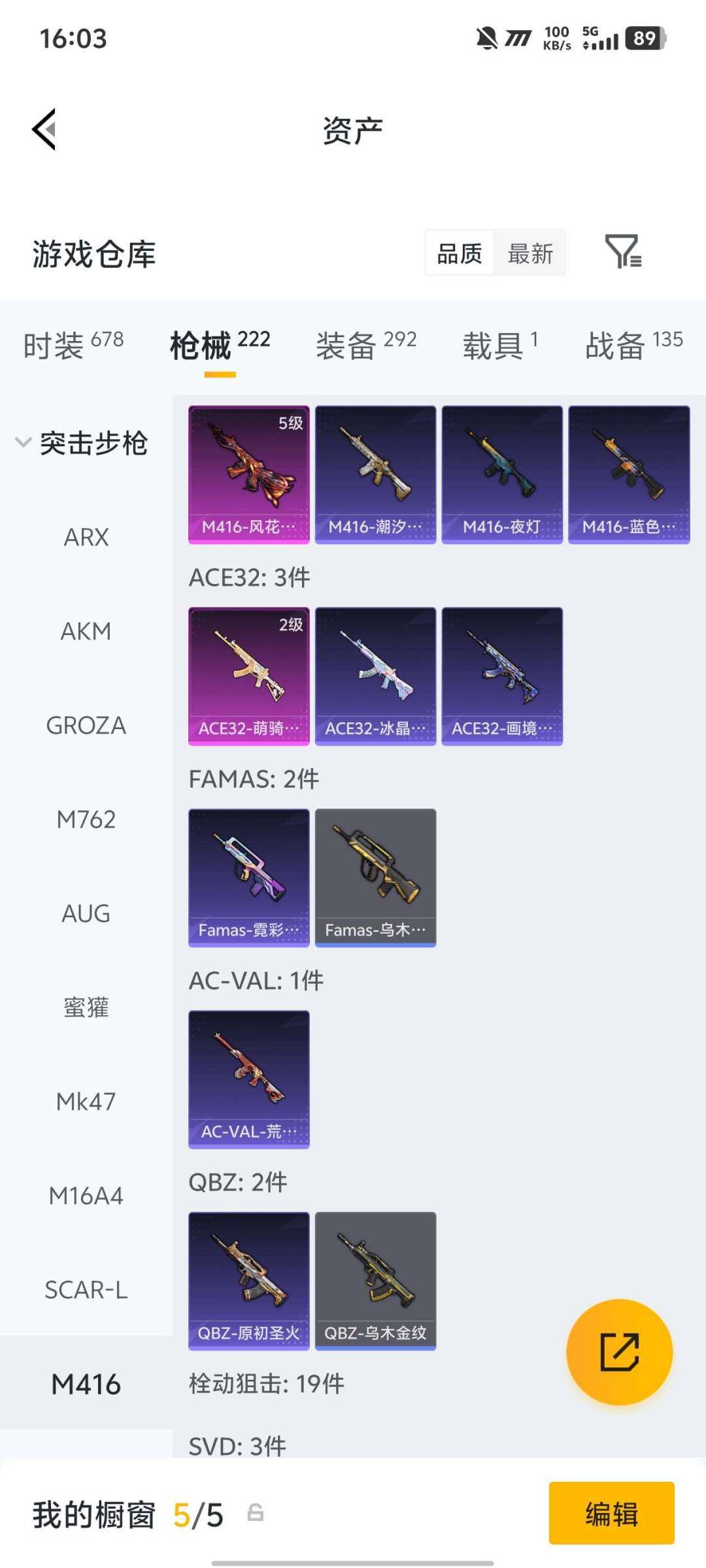Select GROZA in the weapon list
This screenshot has width=706, height=1568.
[86, 725]
